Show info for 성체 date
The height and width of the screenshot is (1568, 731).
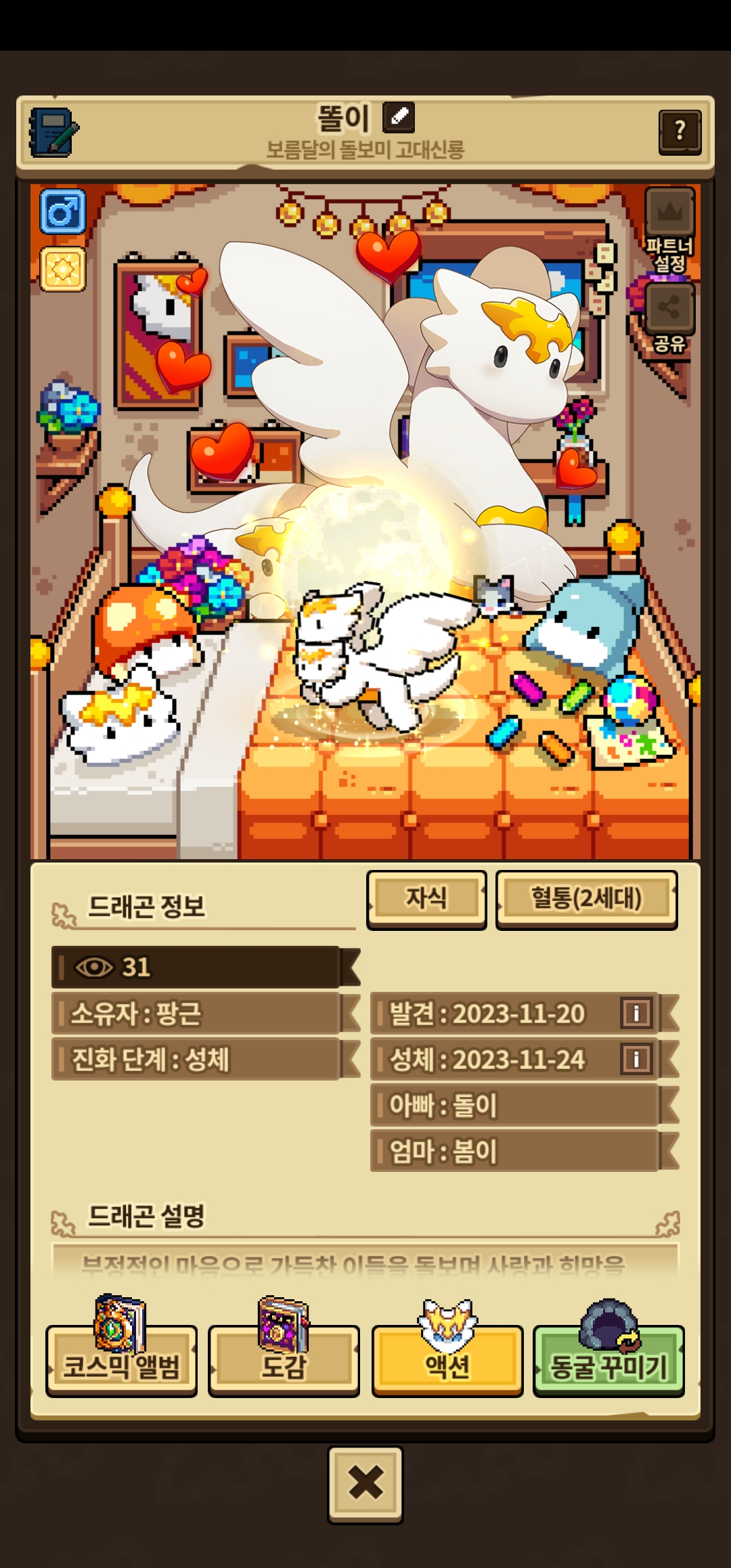pos(636,1060)
